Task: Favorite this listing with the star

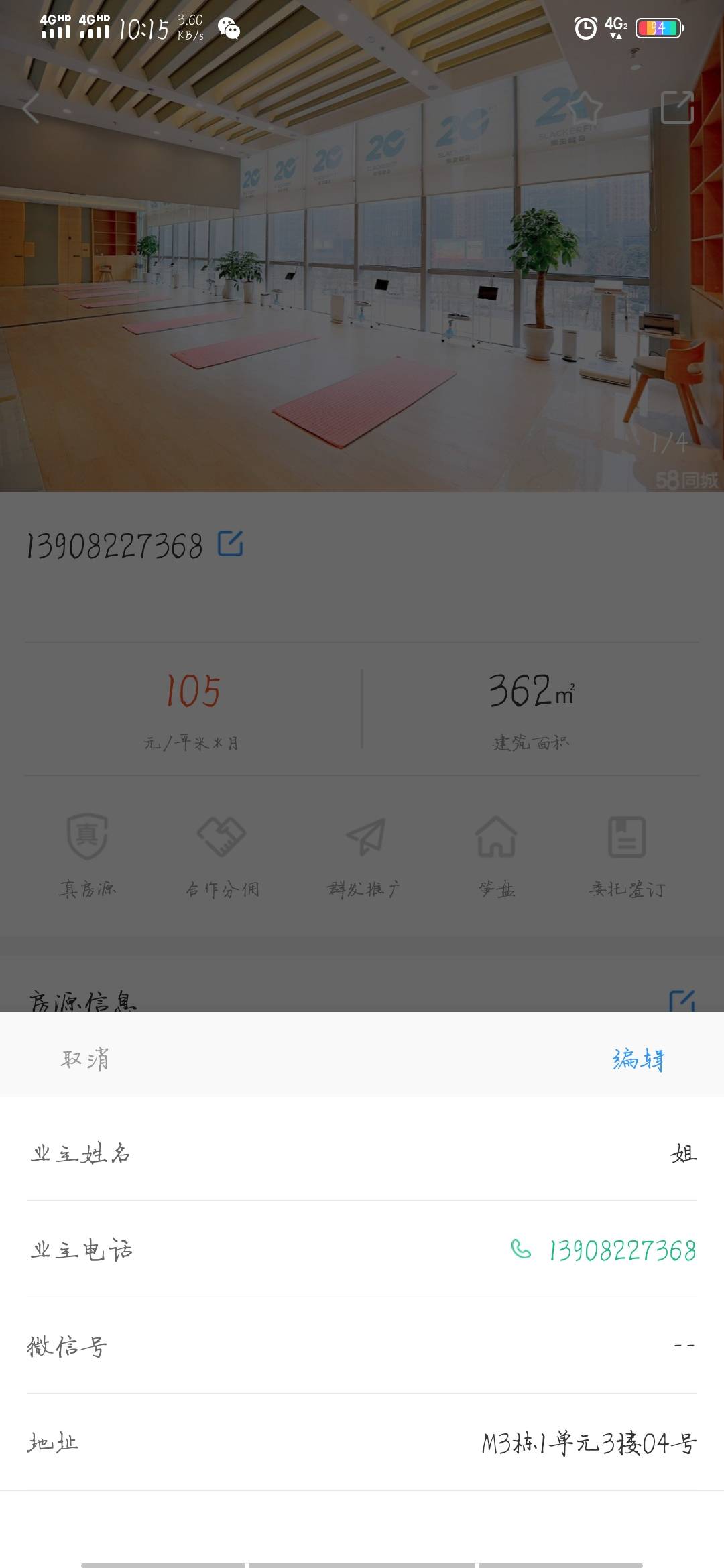Action: point(585,108)
